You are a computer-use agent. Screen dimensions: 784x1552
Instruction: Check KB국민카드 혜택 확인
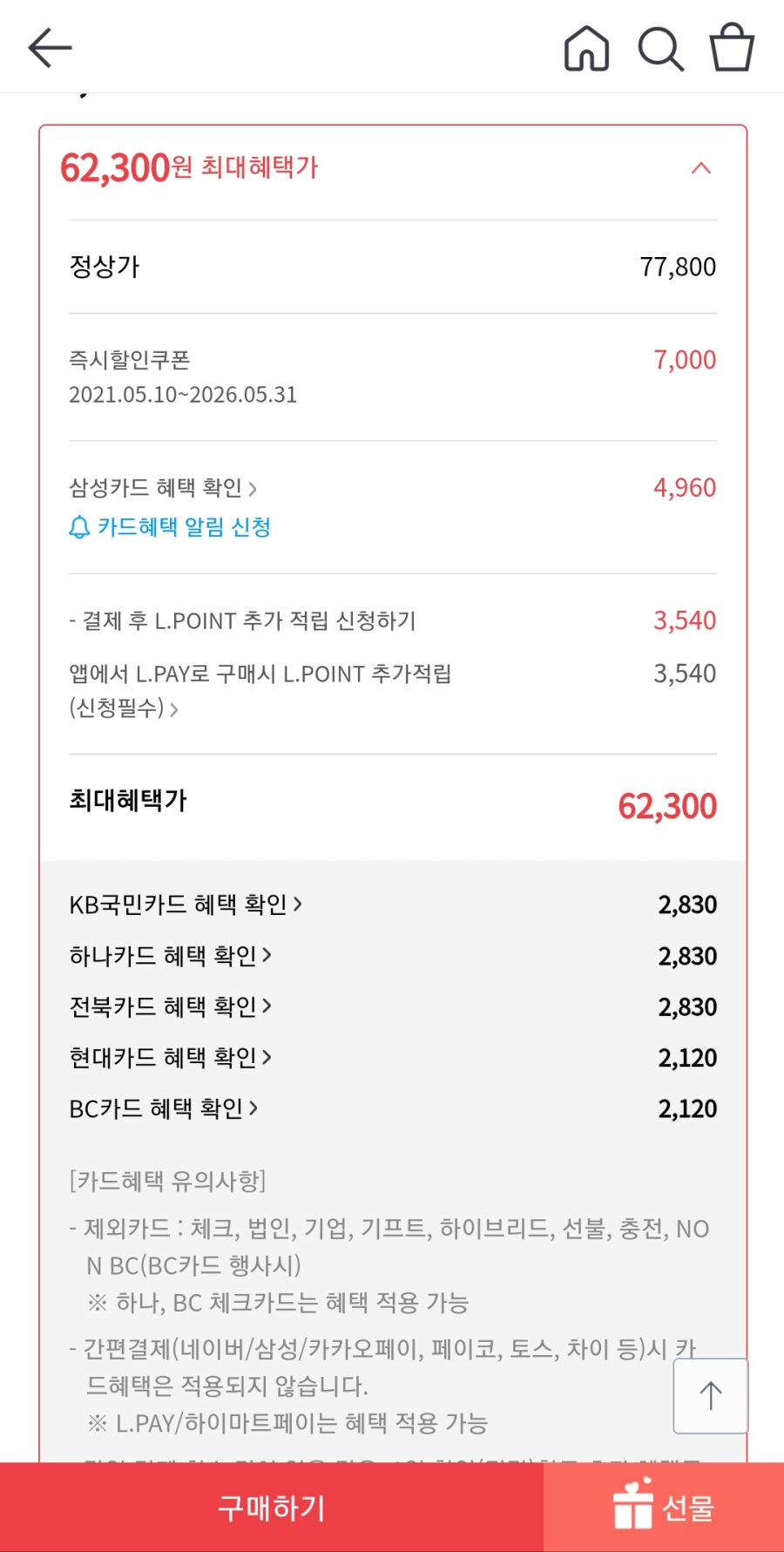[x=186, y=905]
